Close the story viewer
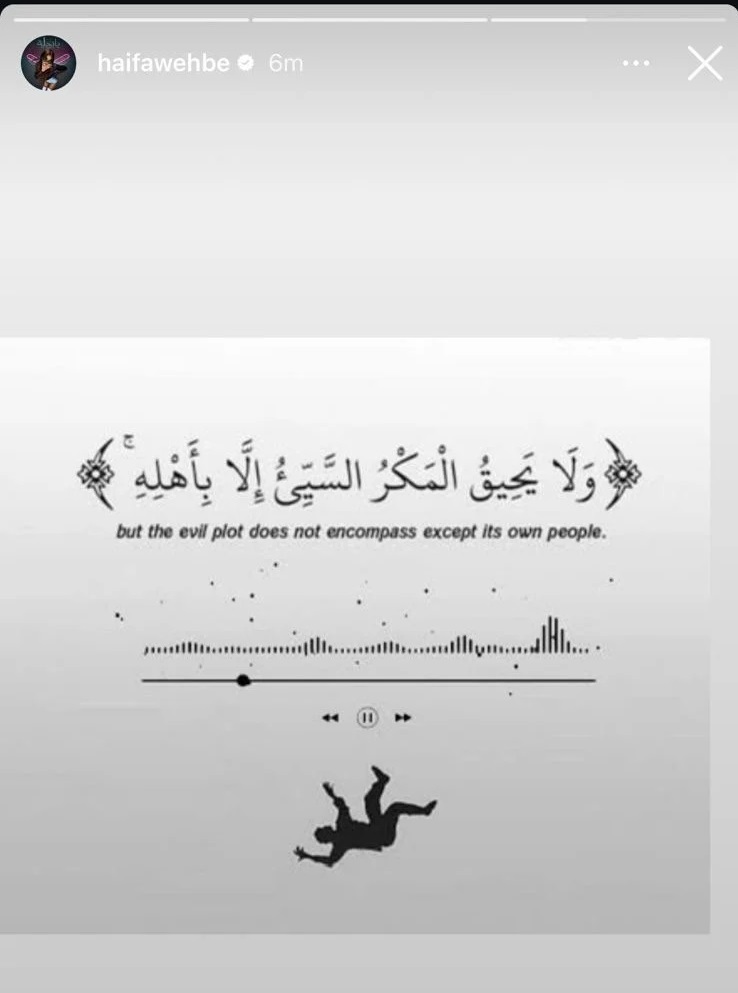The width and height of the screenshot is (738, 993). [704, 63]
